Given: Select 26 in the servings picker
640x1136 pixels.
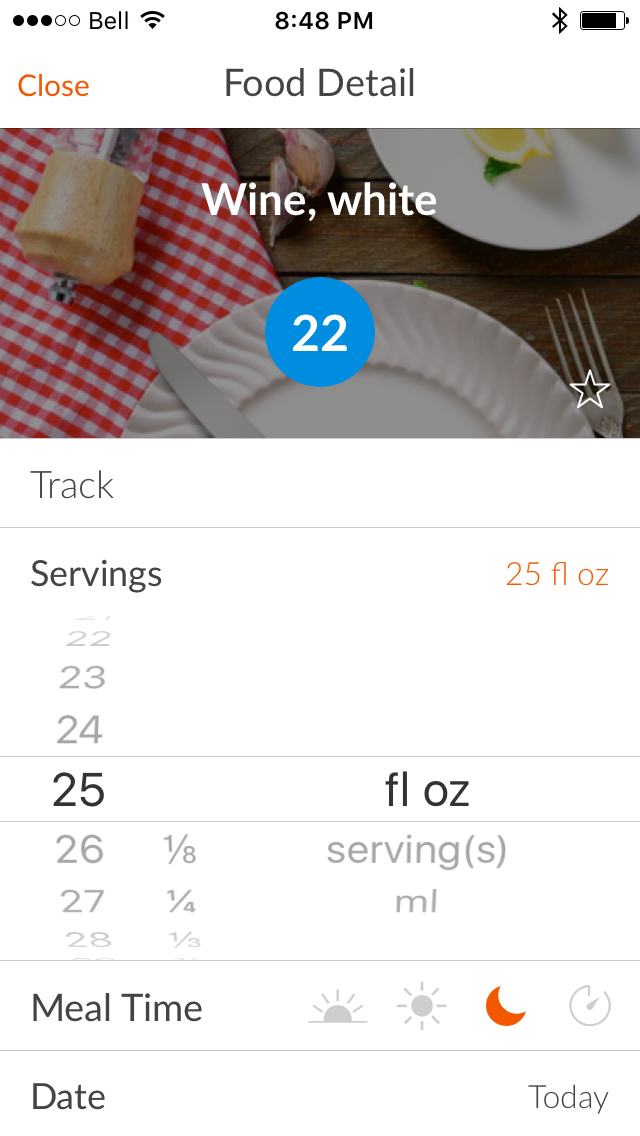Looking at the screenshot, I should 80,850.
